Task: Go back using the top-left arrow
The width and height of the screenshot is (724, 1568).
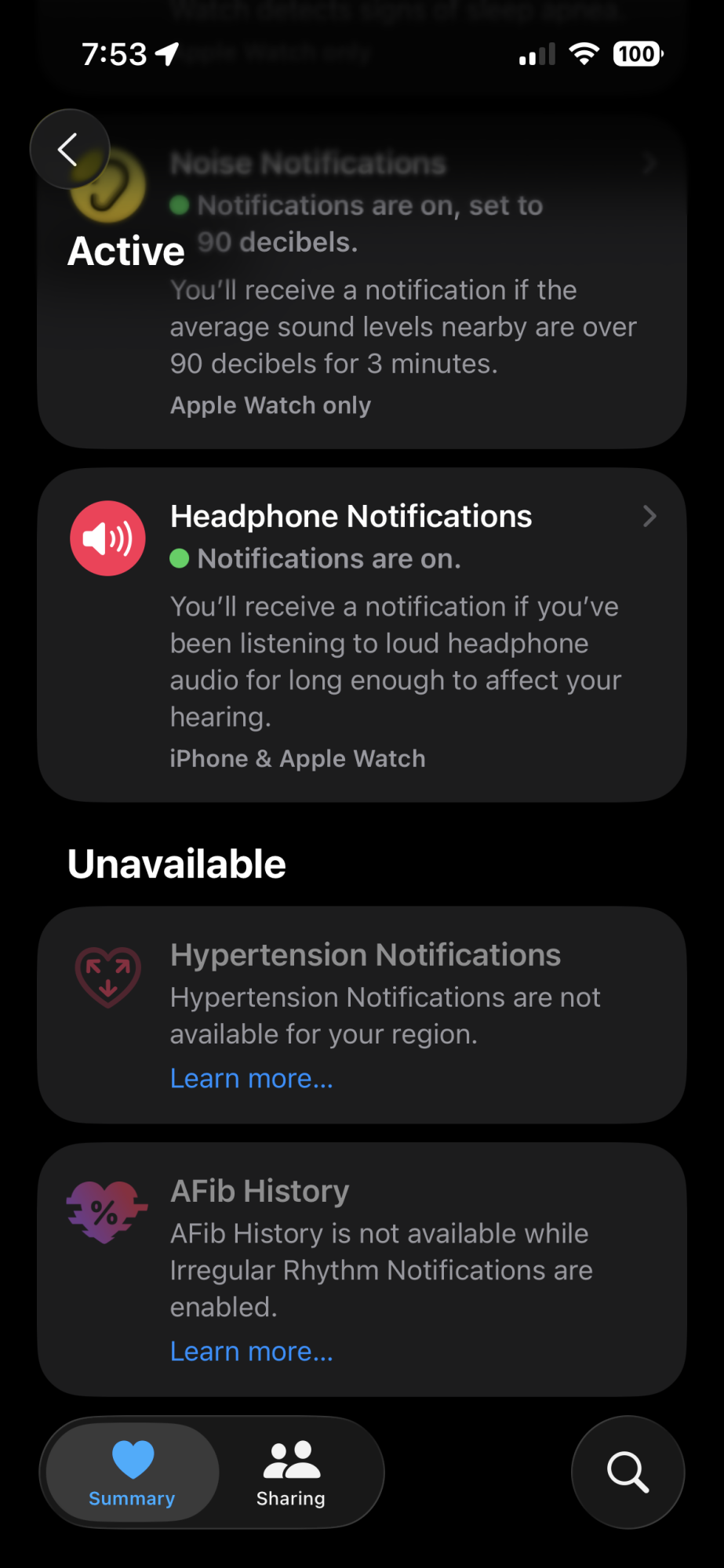Action: (x=69, y=149)
